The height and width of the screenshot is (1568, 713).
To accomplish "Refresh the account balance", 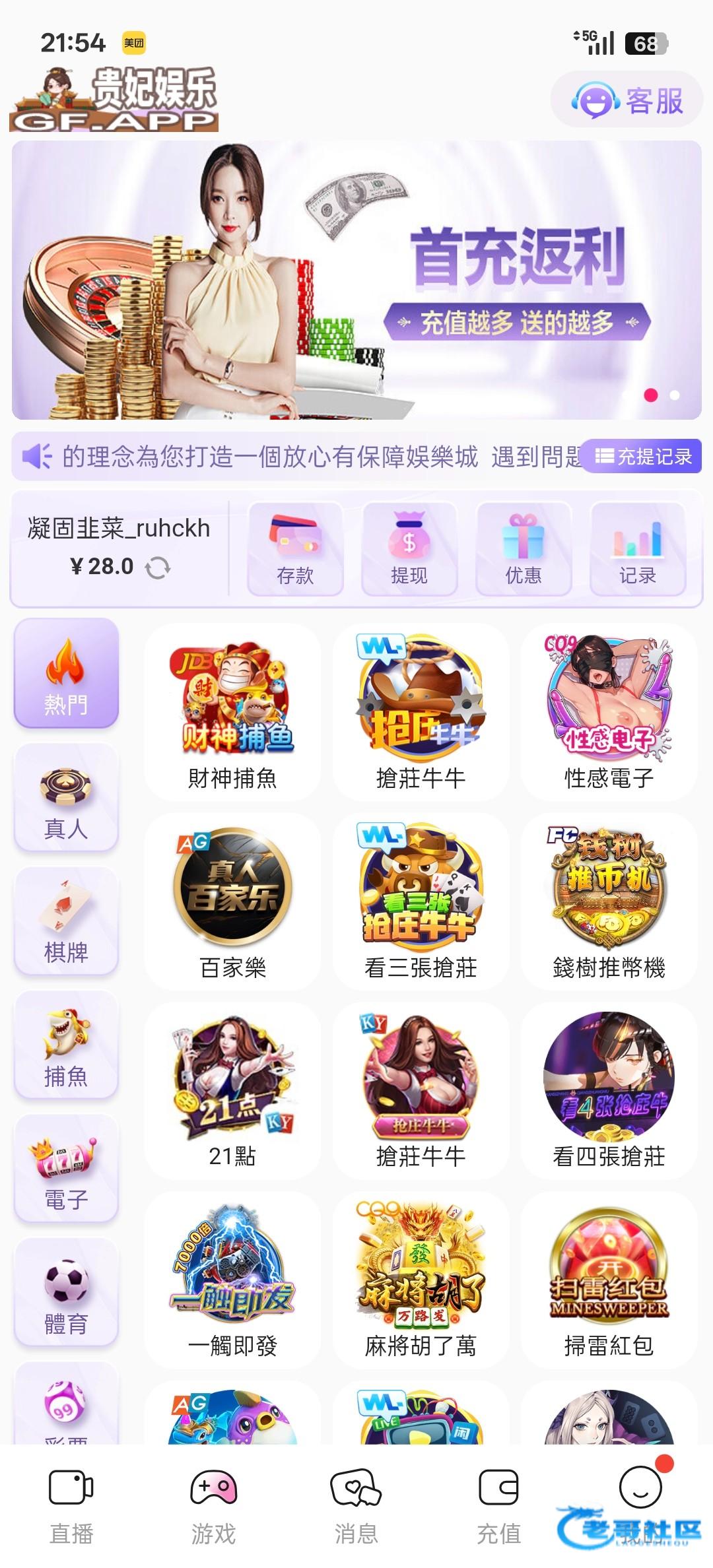I will pyautogui.click(x=158, y=568).
